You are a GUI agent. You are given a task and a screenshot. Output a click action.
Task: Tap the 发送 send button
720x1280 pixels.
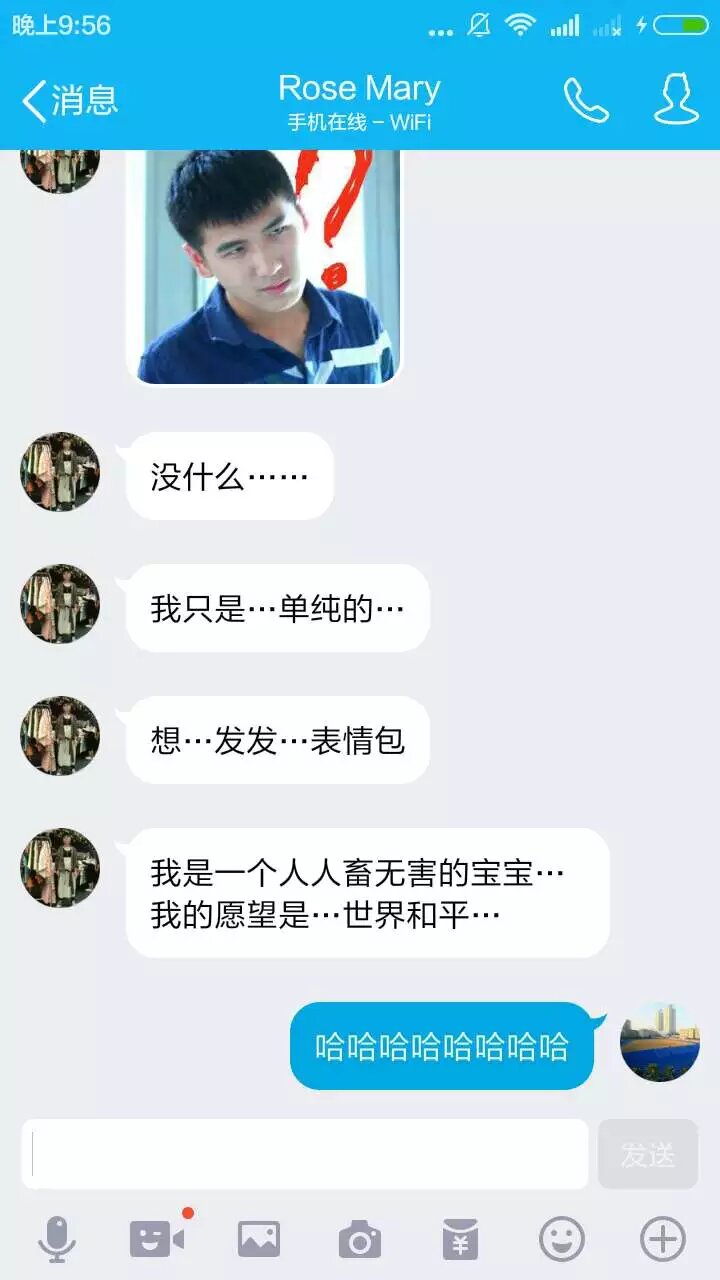(647, 1154)
